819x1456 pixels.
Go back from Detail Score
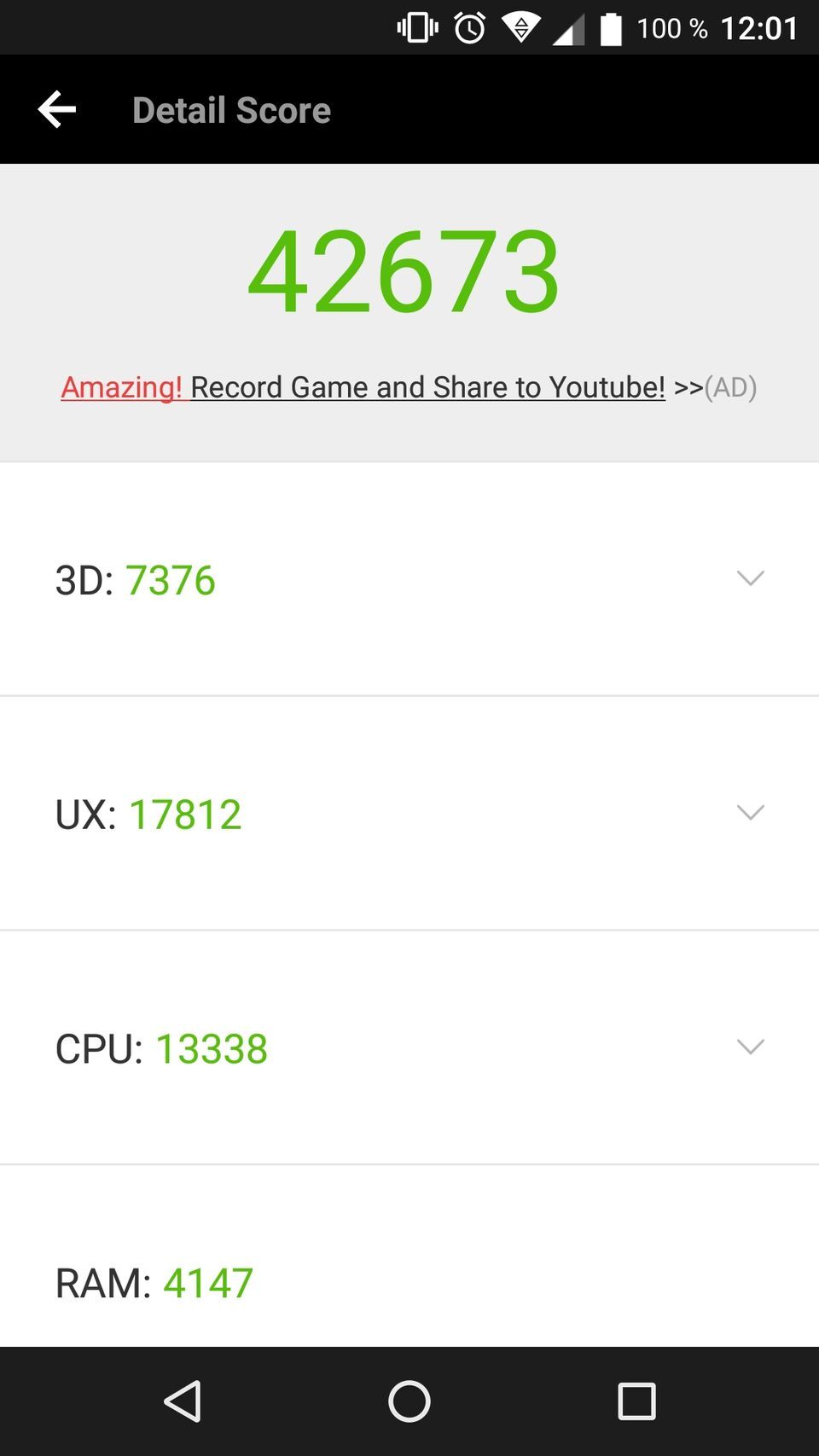click(x=57, y=110)
